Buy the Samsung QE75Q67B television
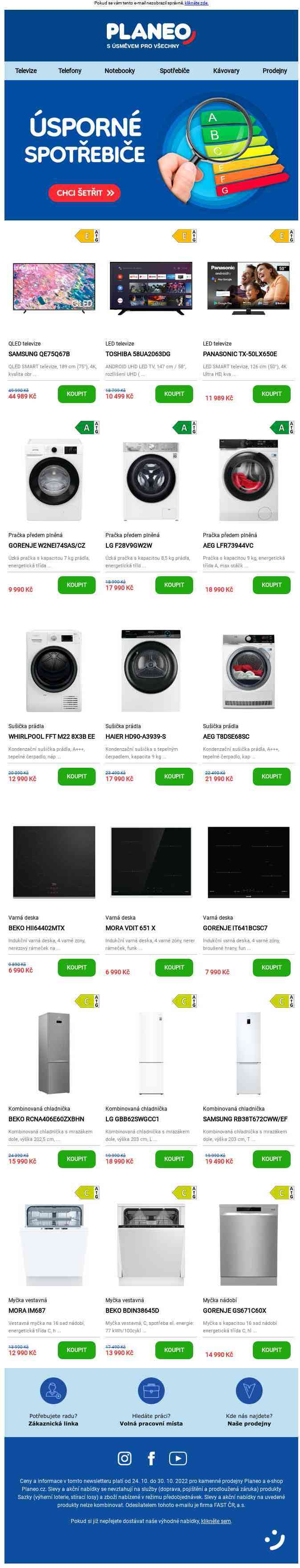The image size is (300, 1568). coord(77,394)
